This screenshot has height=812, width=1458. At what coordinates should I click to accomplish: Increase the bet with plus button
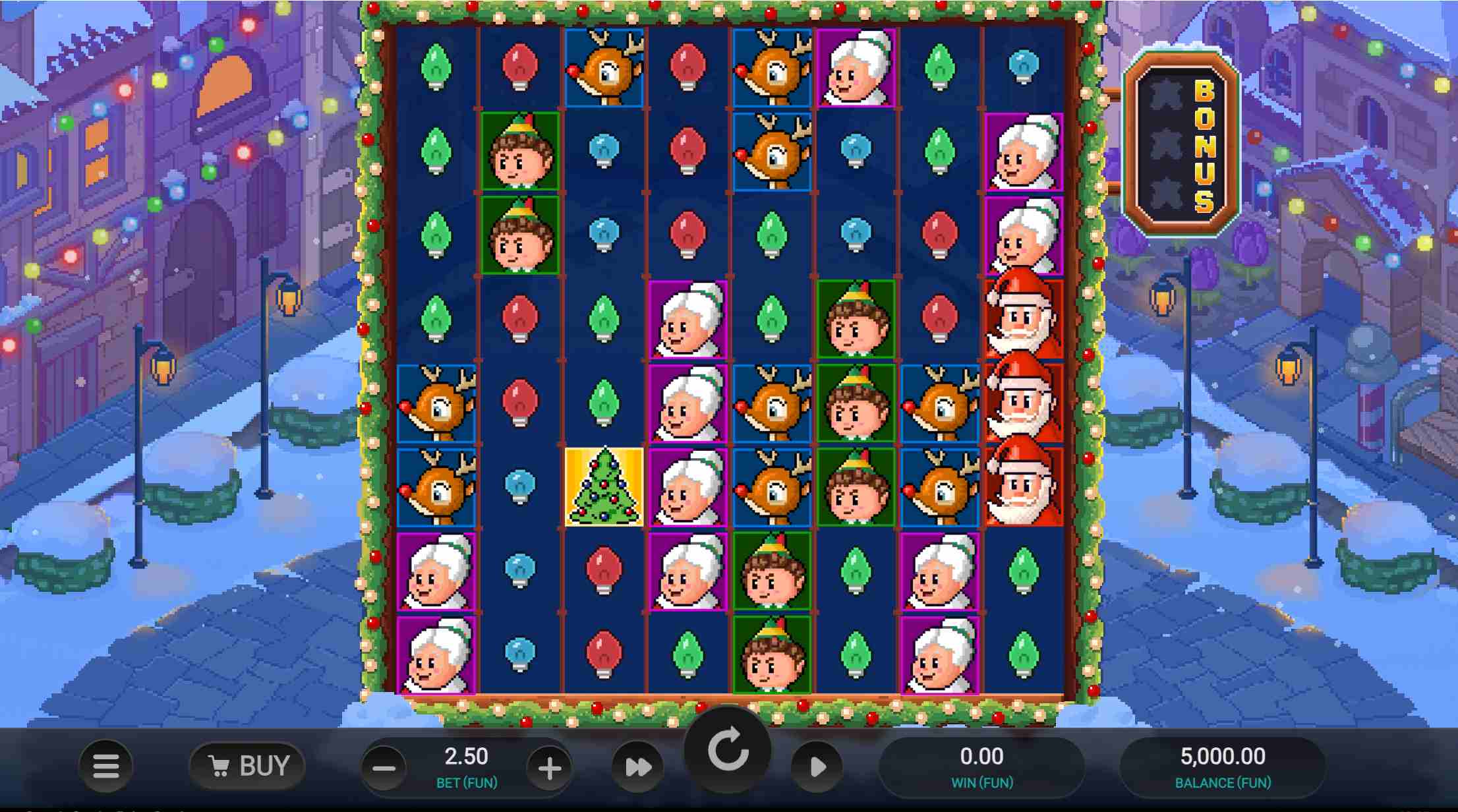549,768
